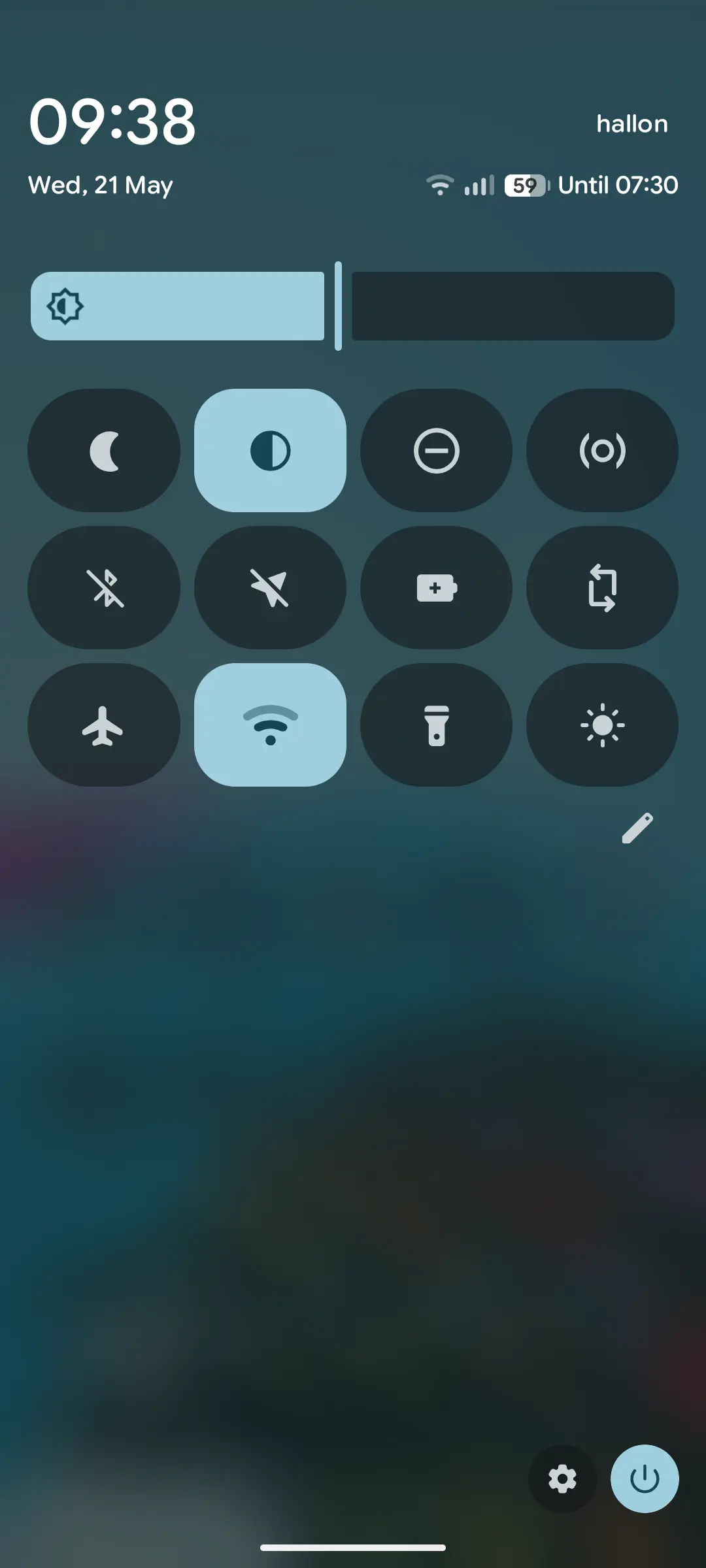The height and width of the screenshot is (1568, 706).
Task: Turn off Wi-Fi tile
Action: [270, 725]
